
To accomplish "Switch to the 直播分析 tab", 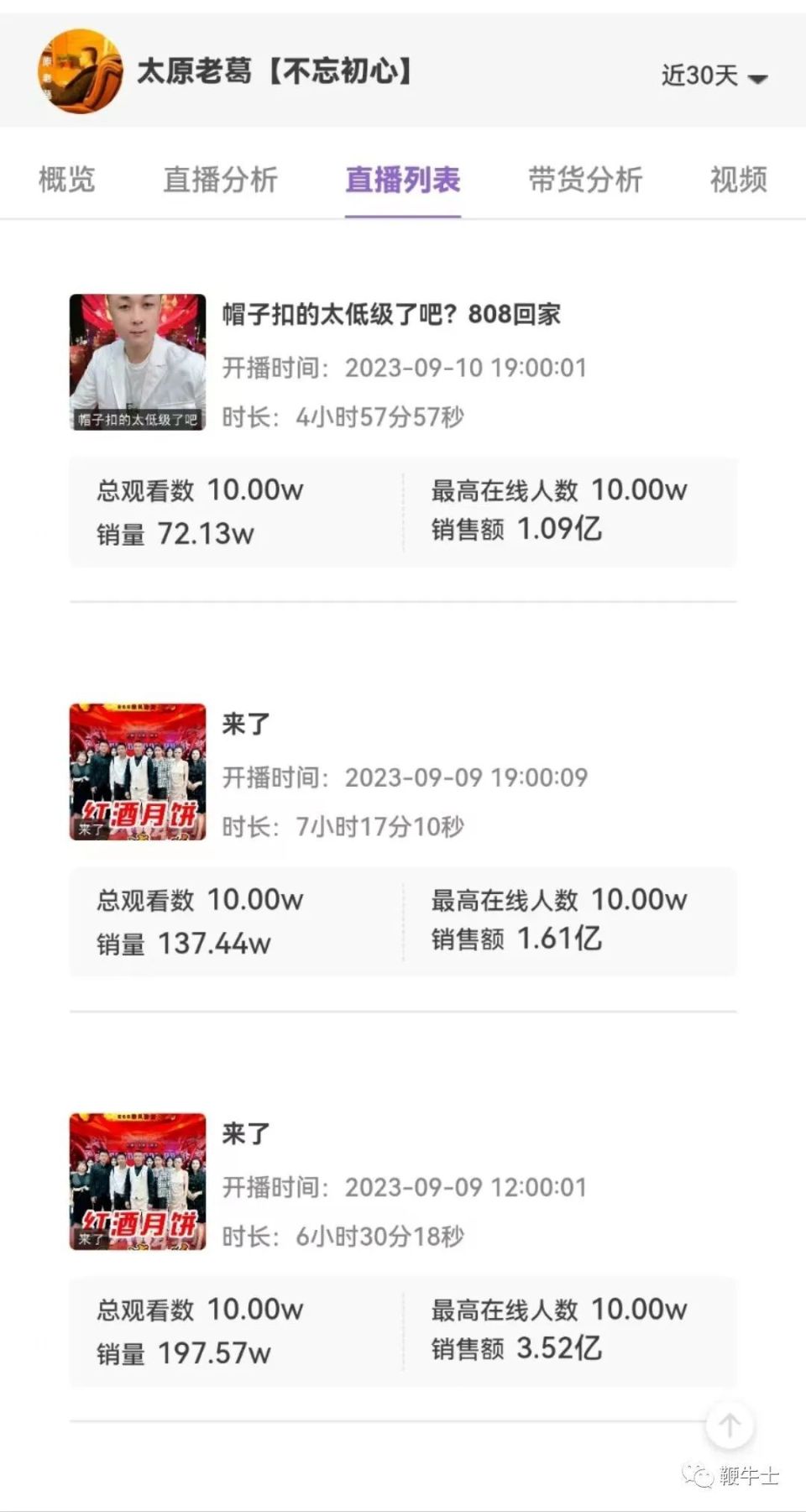I will 220,180.
